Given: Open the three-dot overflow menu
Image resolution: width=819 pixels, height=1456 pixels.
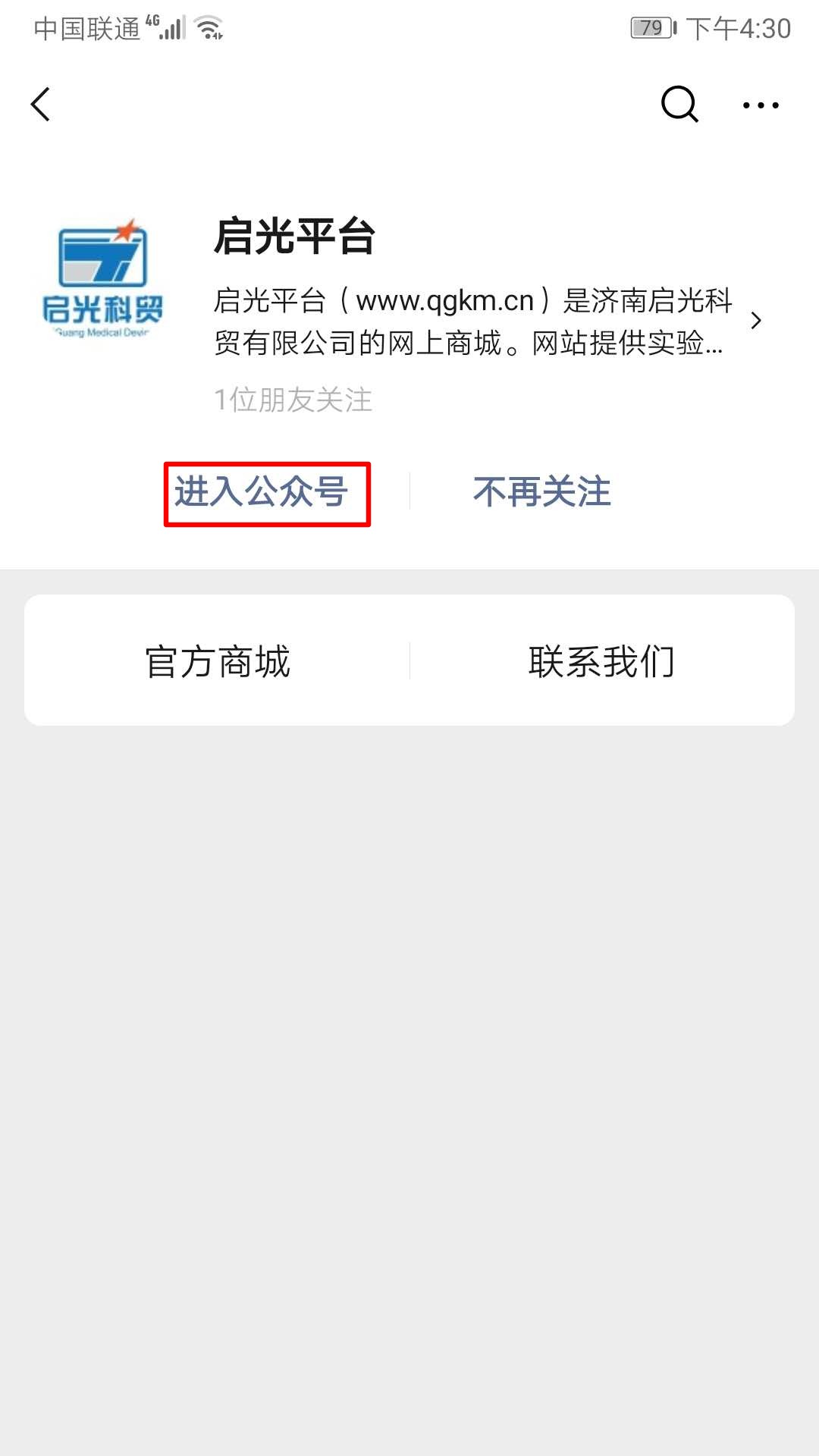Looking at the screenshot, I should pos(760,105).
